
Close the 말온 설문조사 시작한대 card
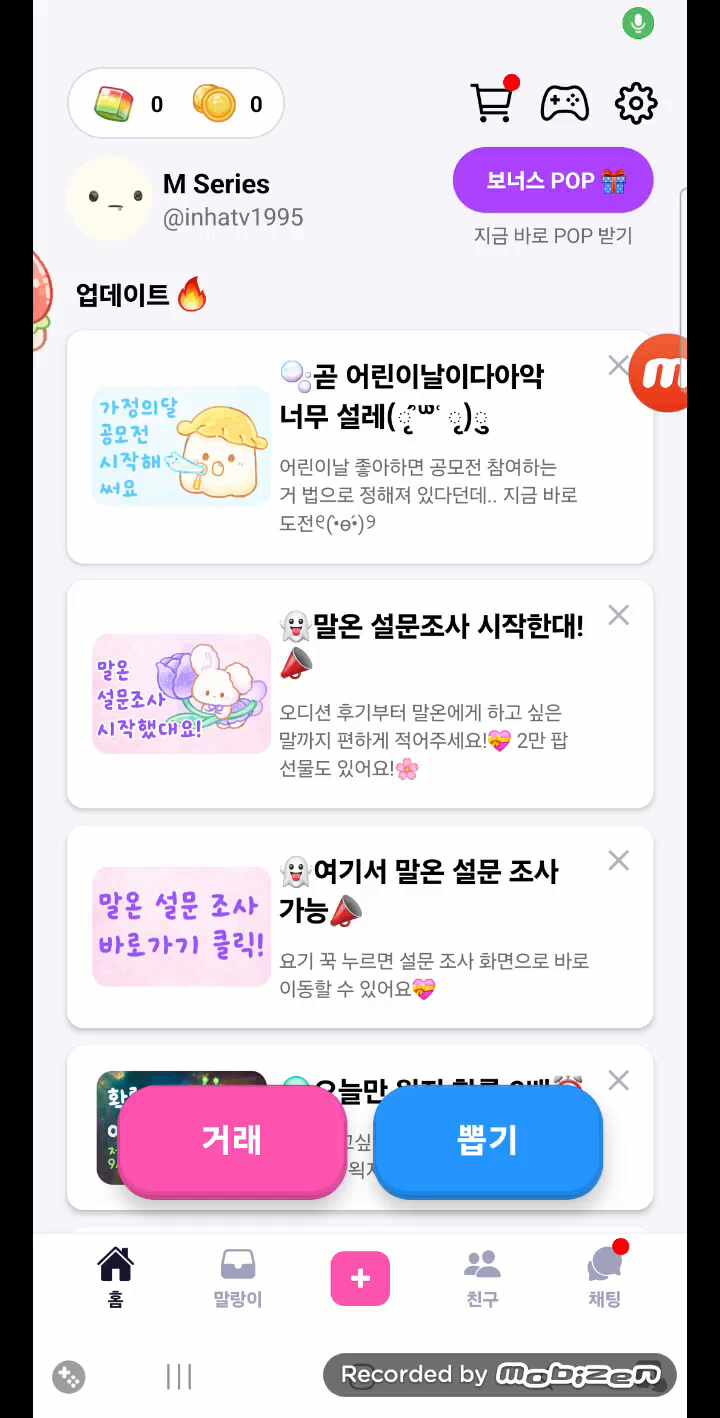click(x=618, y=615)
